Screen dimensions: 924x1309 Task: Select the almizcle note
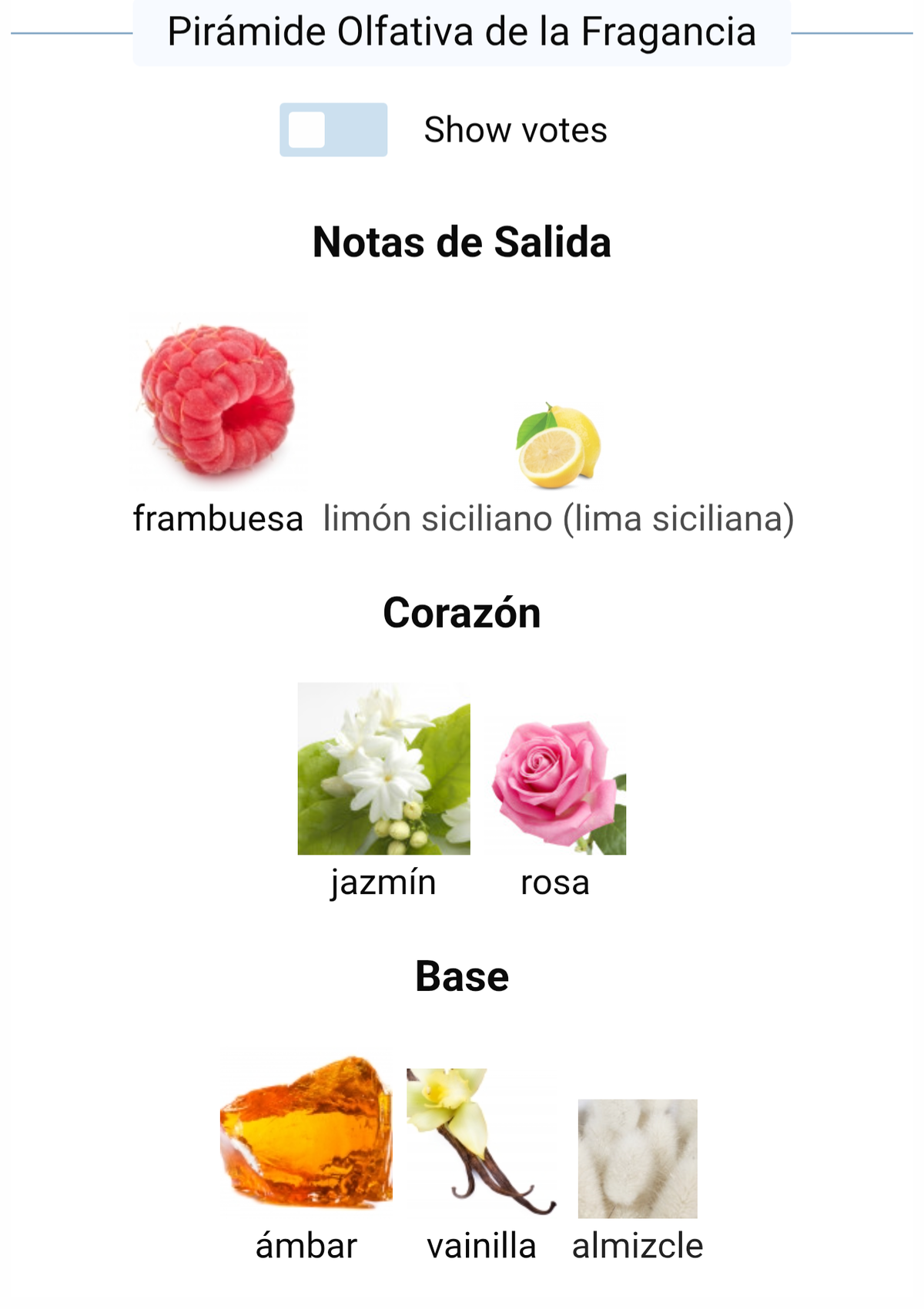point(638,1158)
